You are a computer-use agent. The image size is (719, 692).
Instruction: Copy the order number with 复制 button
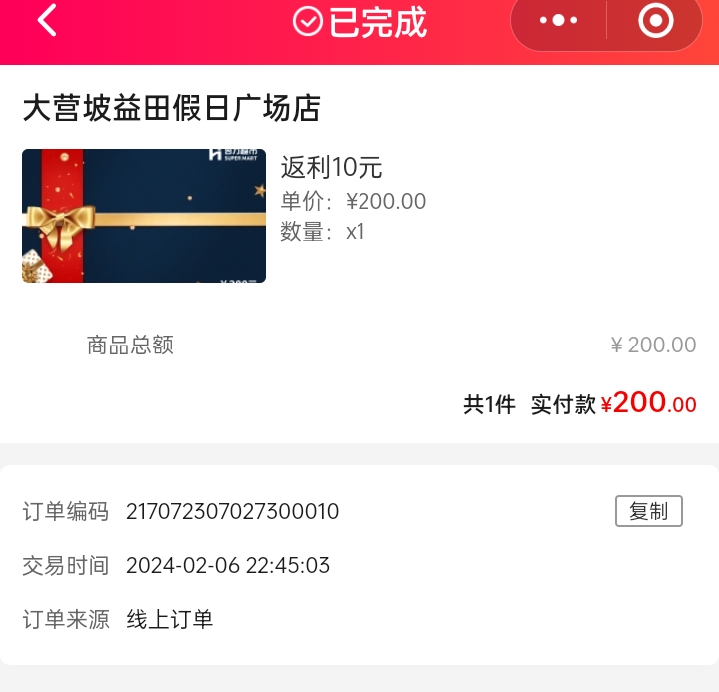[648, 511]
